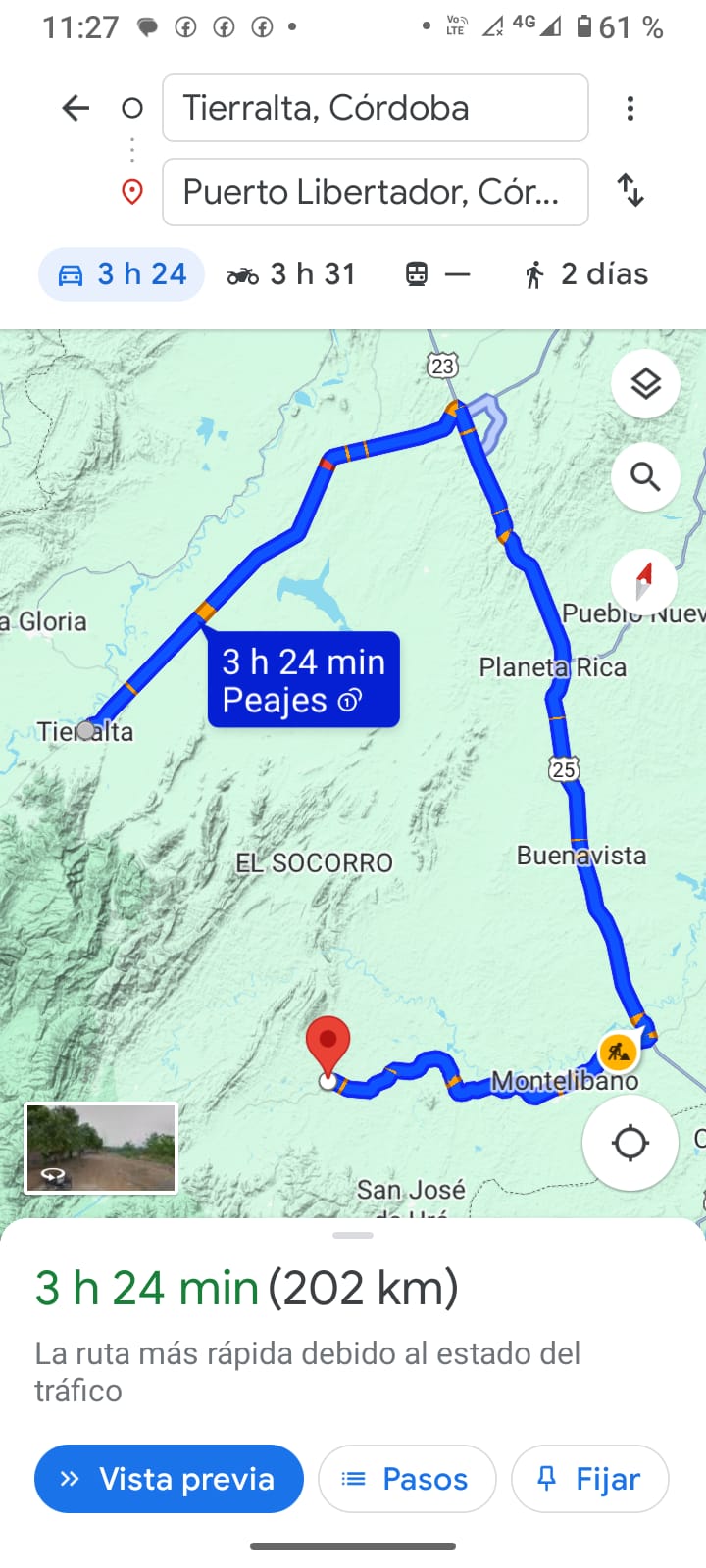
Task: Open map layers selector
Action: click(645, 384)
